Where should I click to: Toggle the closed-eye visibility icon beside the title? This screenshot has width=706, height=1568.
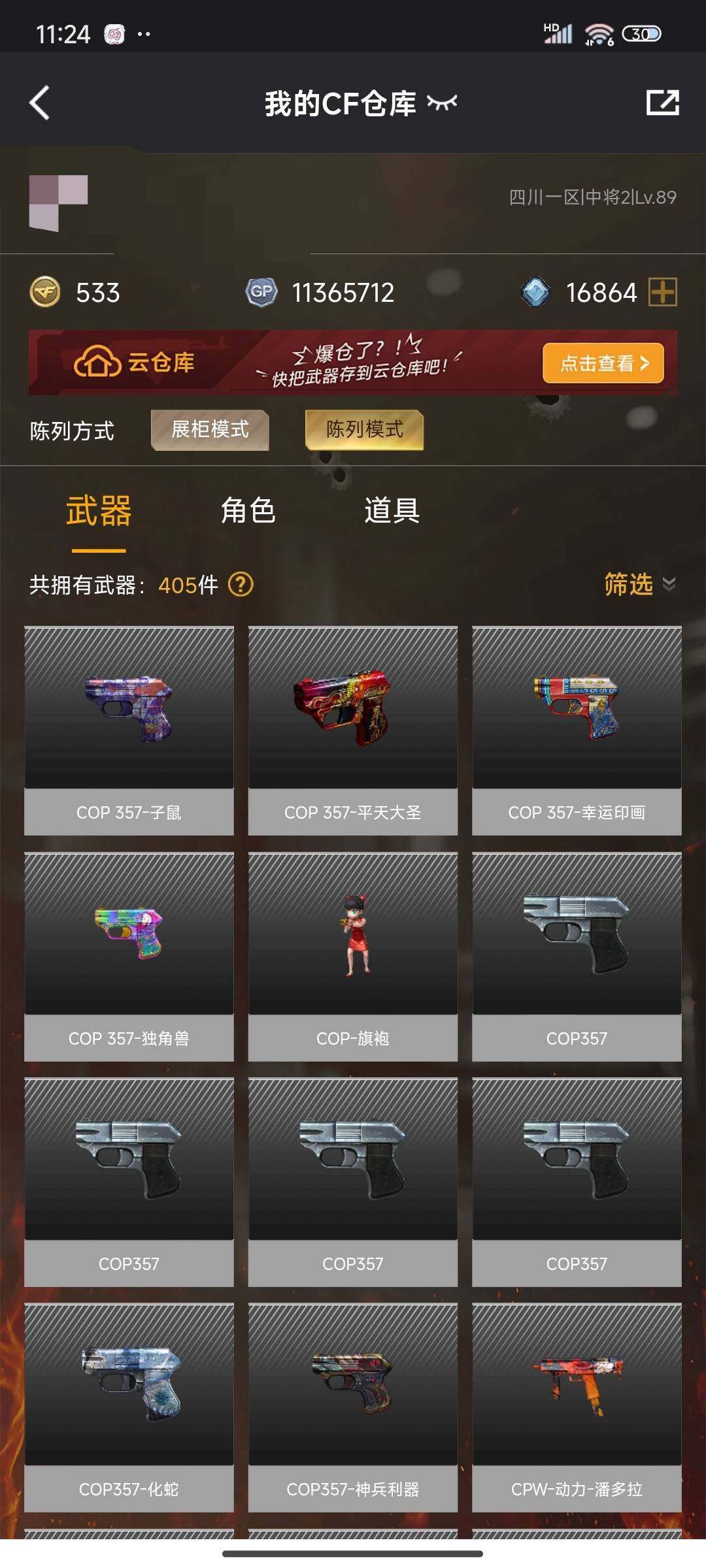point(442,103)
